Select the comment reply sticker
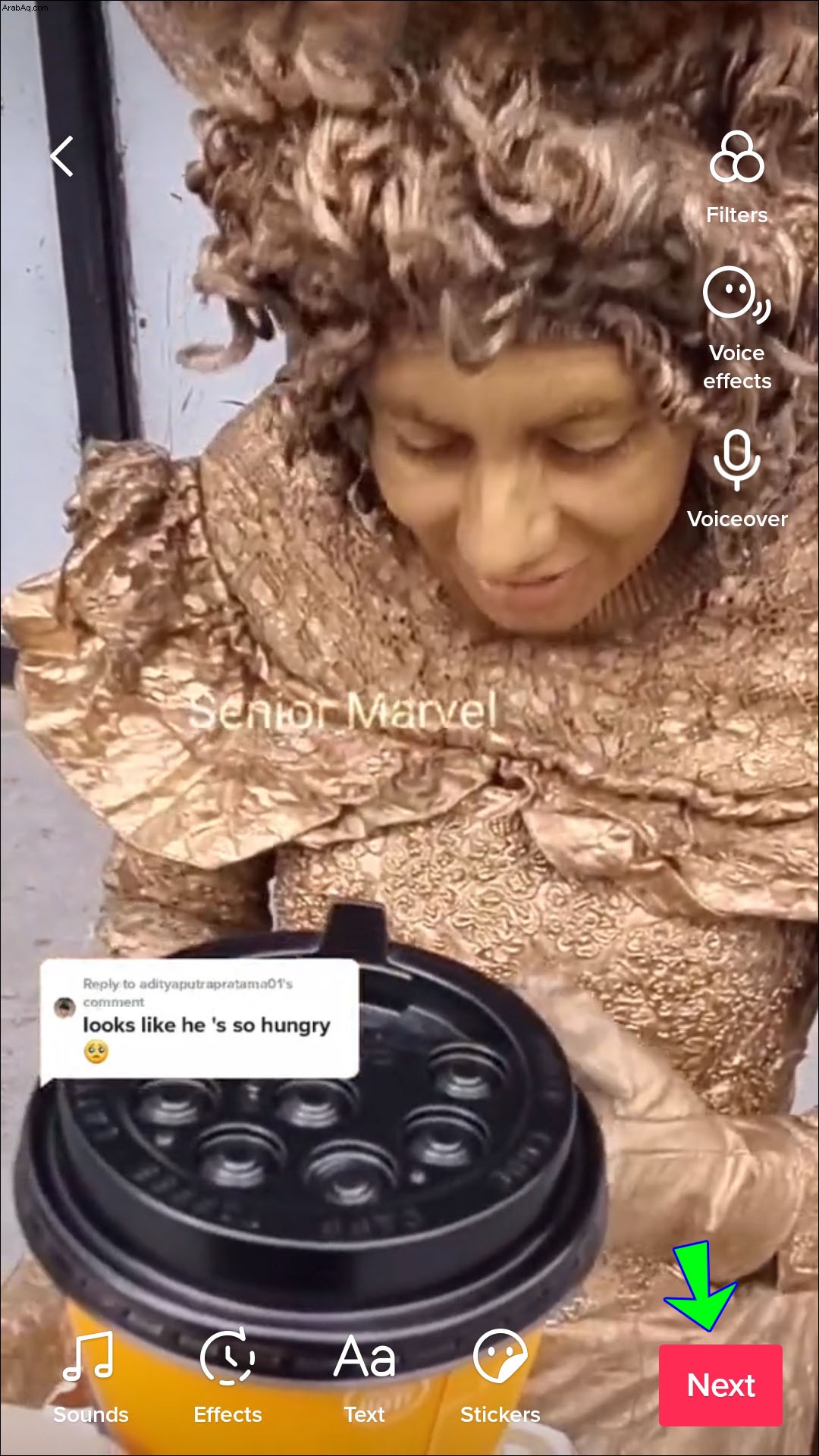Image resolution: width=819 pixels, height=1456 pixels. [x=199, y=1018]
